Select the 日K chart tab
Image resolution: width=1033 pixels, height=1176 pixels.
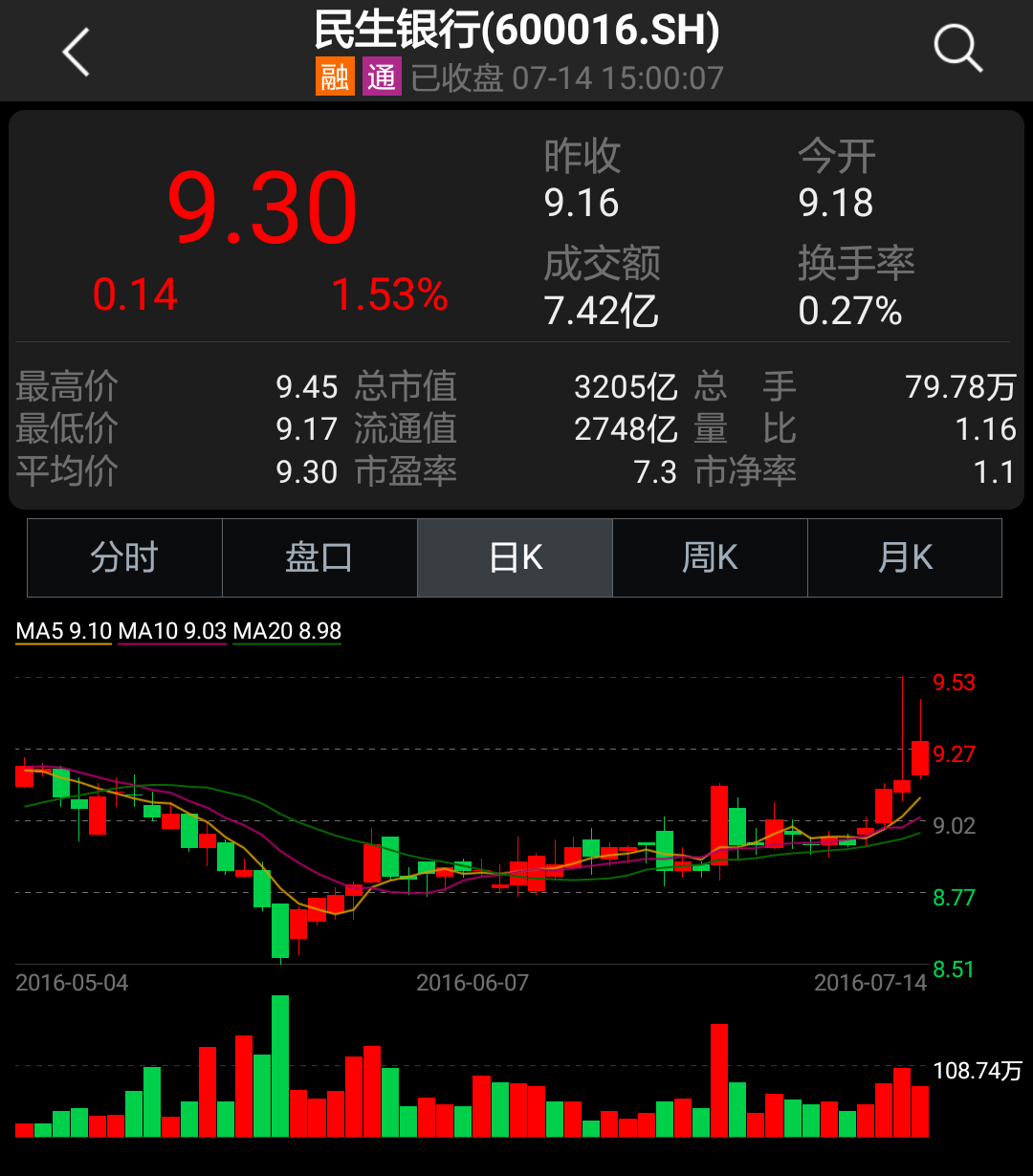pos(515,557)
